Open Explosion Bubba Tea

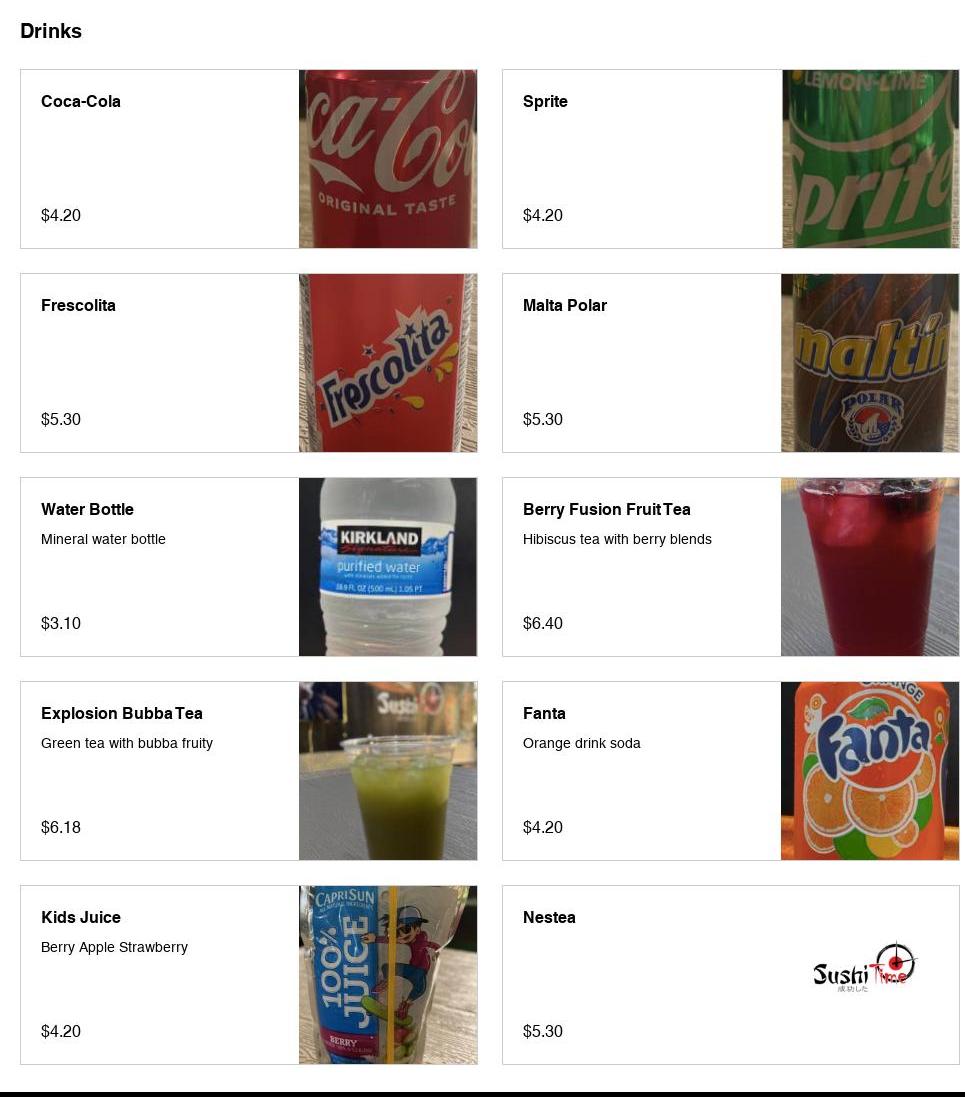pyautogui.click(x=248, y=771)
